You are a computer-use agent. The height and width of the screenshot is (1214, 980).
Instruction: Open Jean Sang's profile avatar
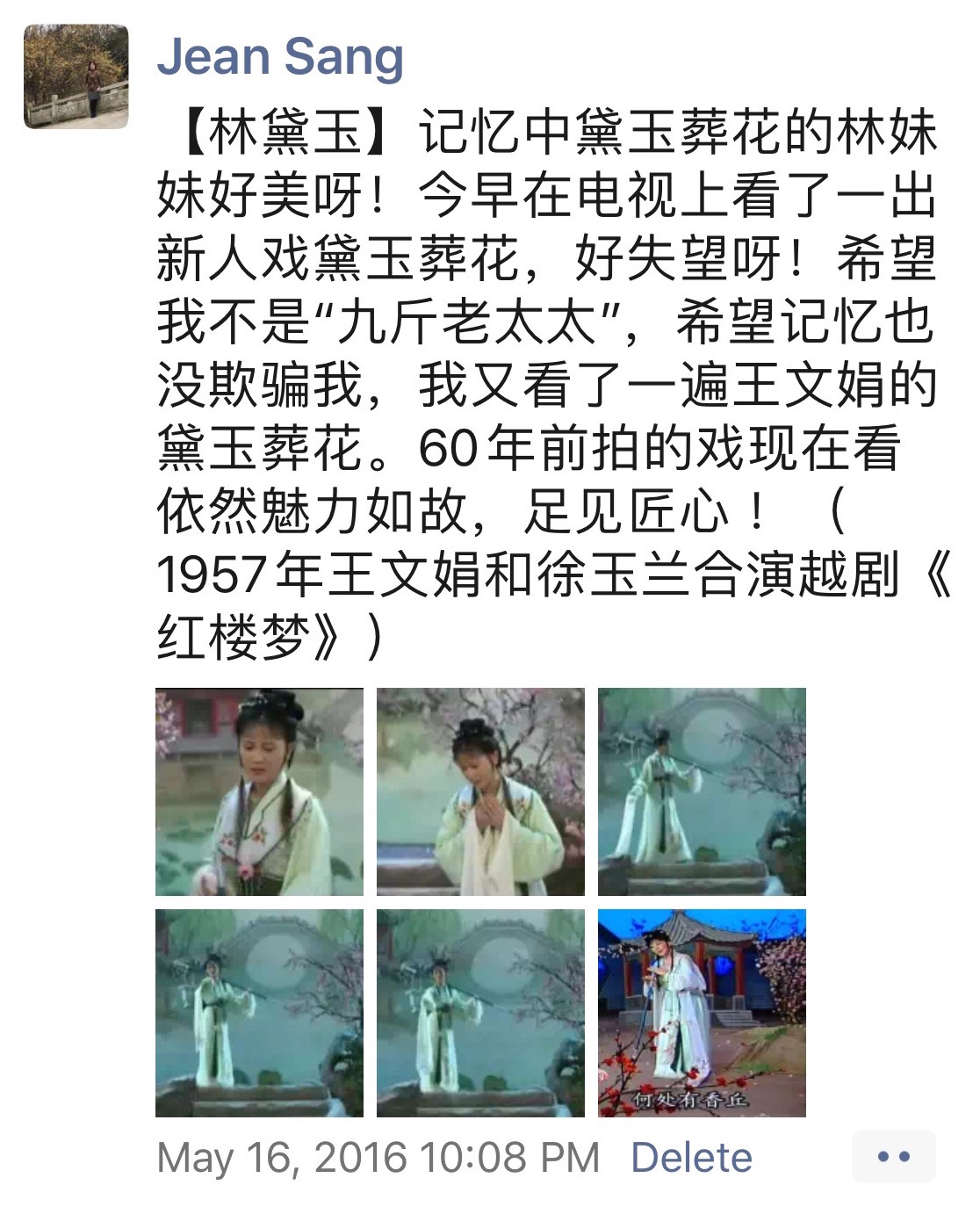pos(76,76)
